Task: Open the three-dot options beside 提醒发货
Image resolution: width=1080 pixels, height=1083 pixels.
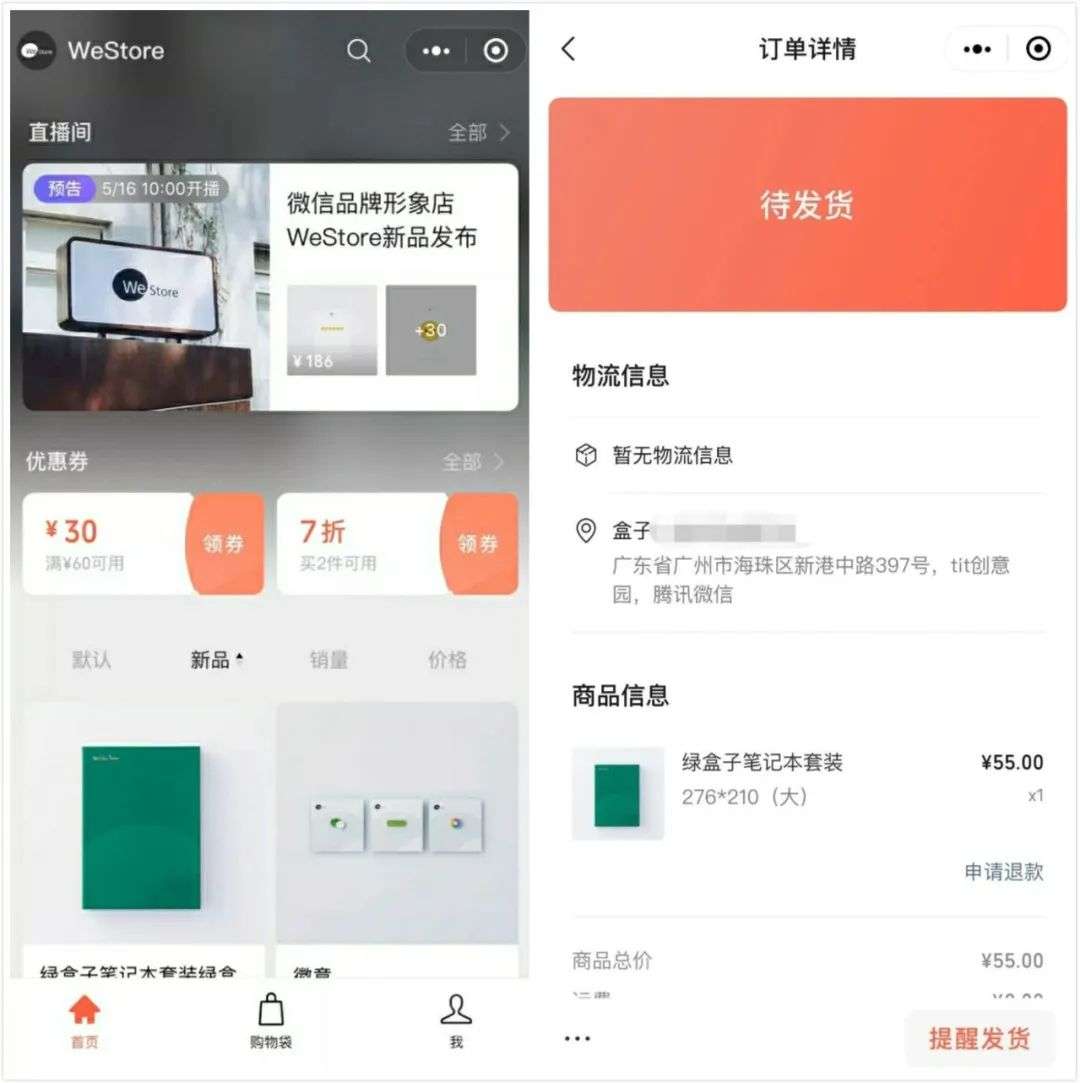Action: pos(577,1038)
